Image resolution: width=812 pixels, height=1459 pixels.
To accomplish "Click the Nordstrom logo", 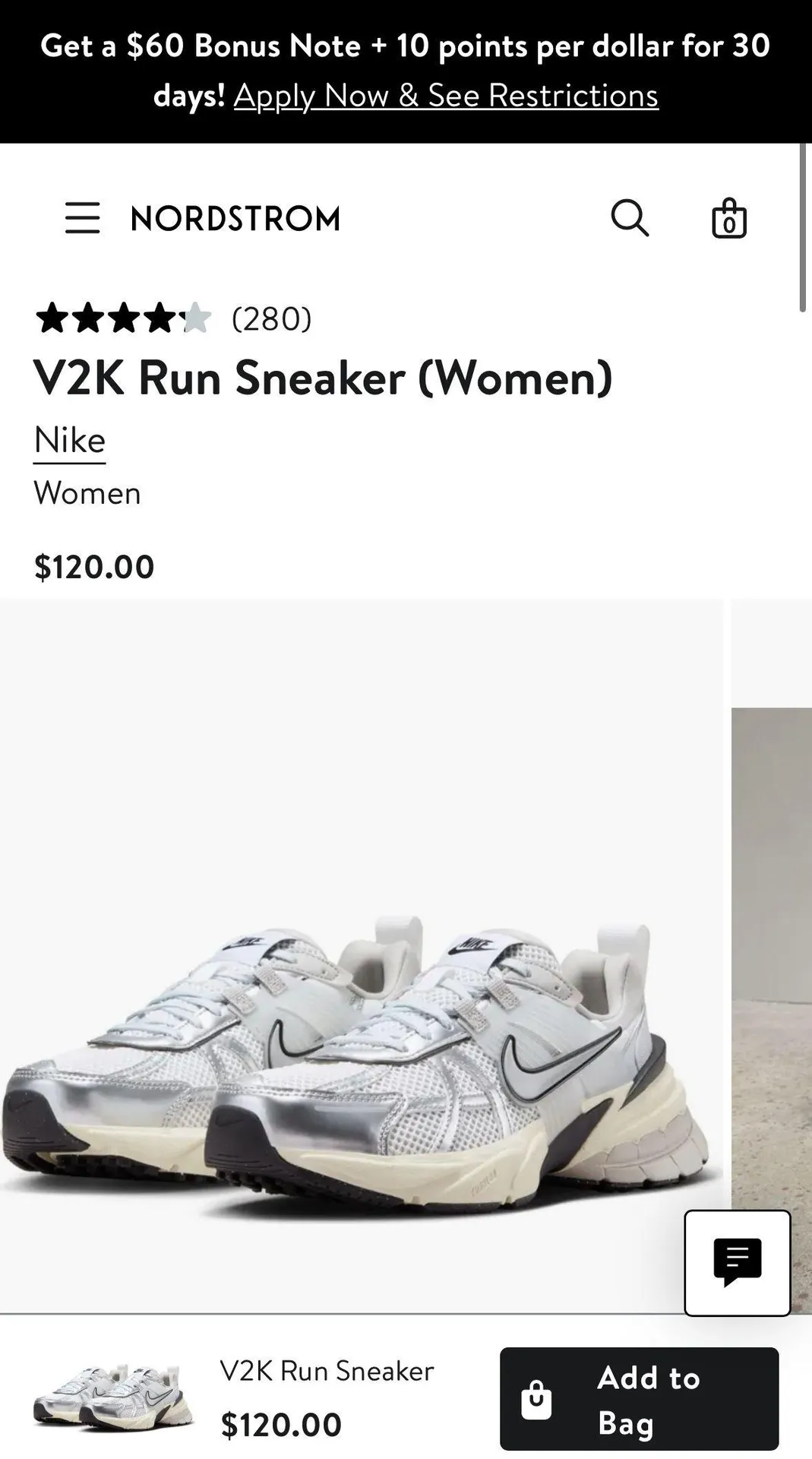I will (235, 219).
